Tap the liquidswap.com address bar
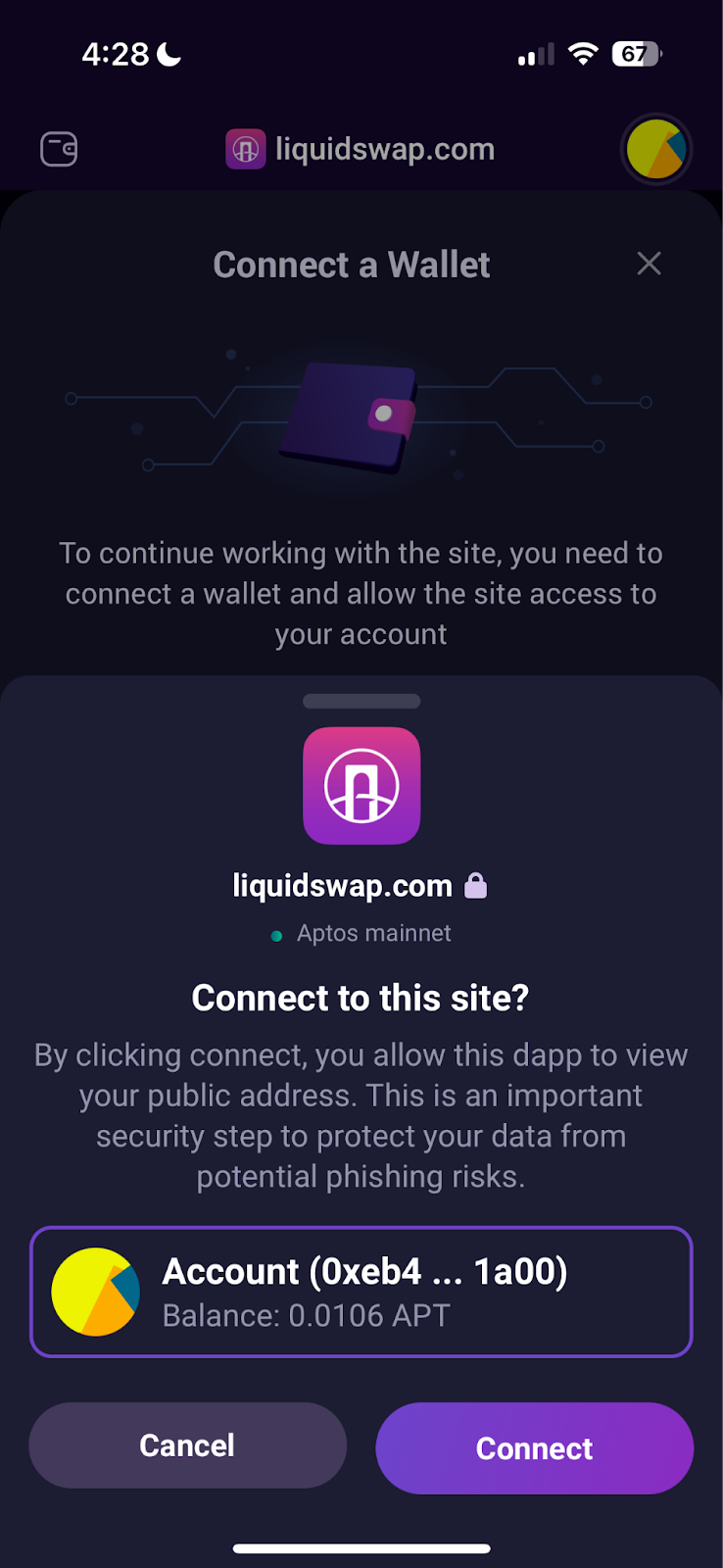Screen dimensions: 723x1568 point(361,150)
